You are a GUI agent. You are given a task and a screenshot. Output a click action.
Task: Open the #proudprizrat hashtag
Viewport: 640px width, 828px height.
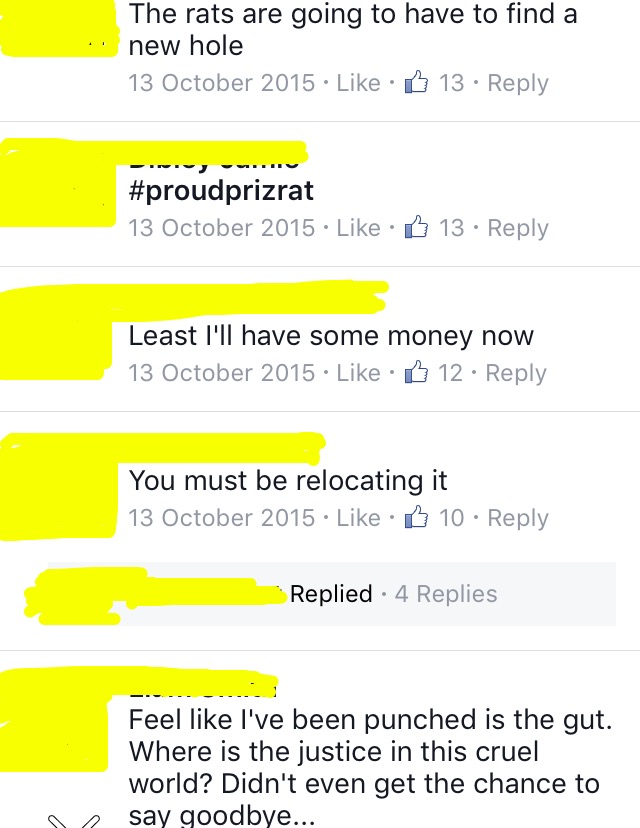(220, 193)
